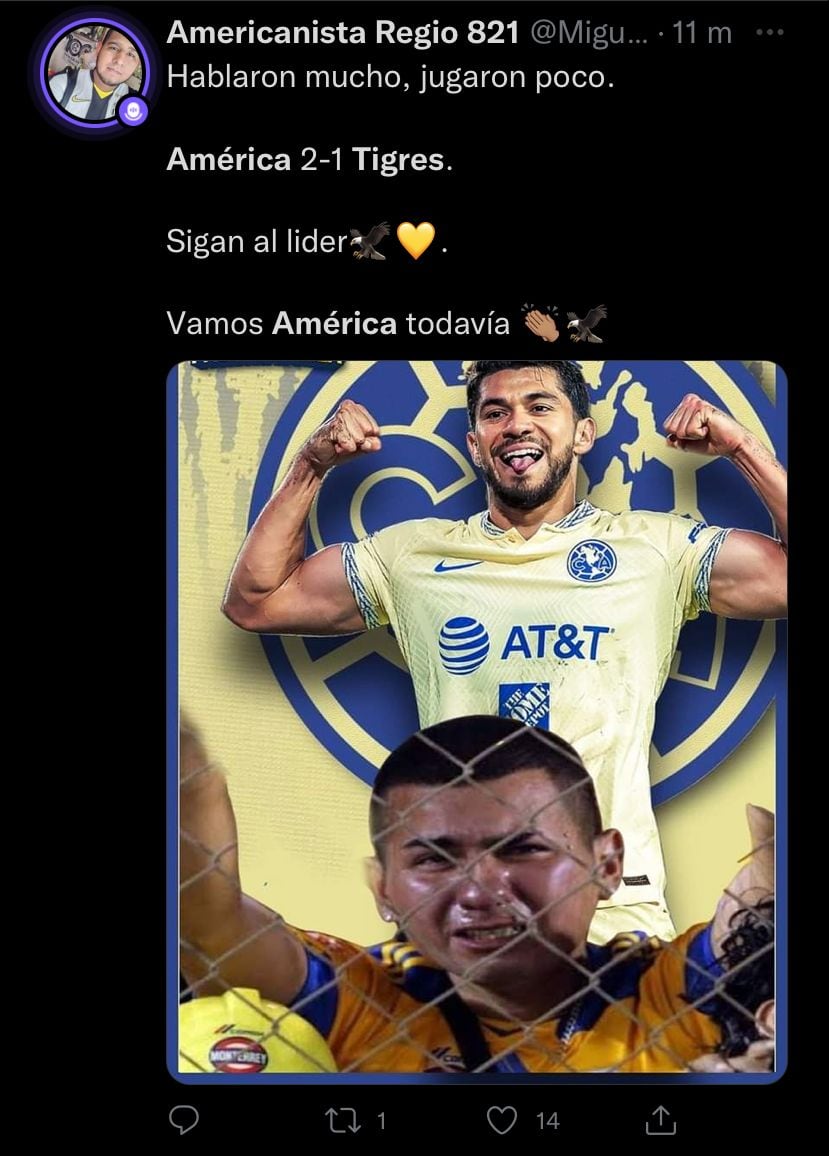Open Americanista Regio 821's profile picture

[94, 73]
